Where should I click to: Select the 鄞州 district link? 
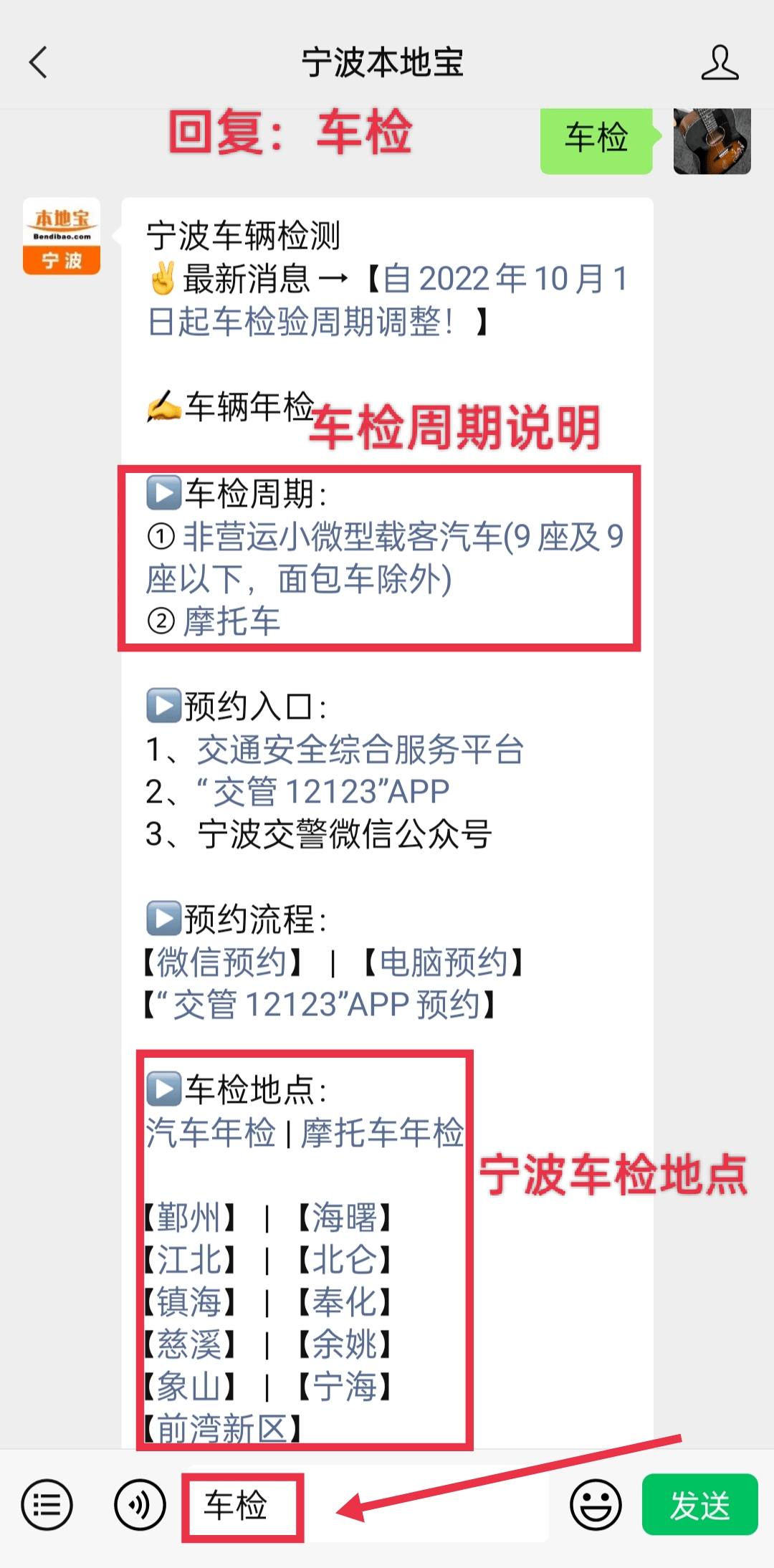pyautogui.click(x=189, y=1218)
